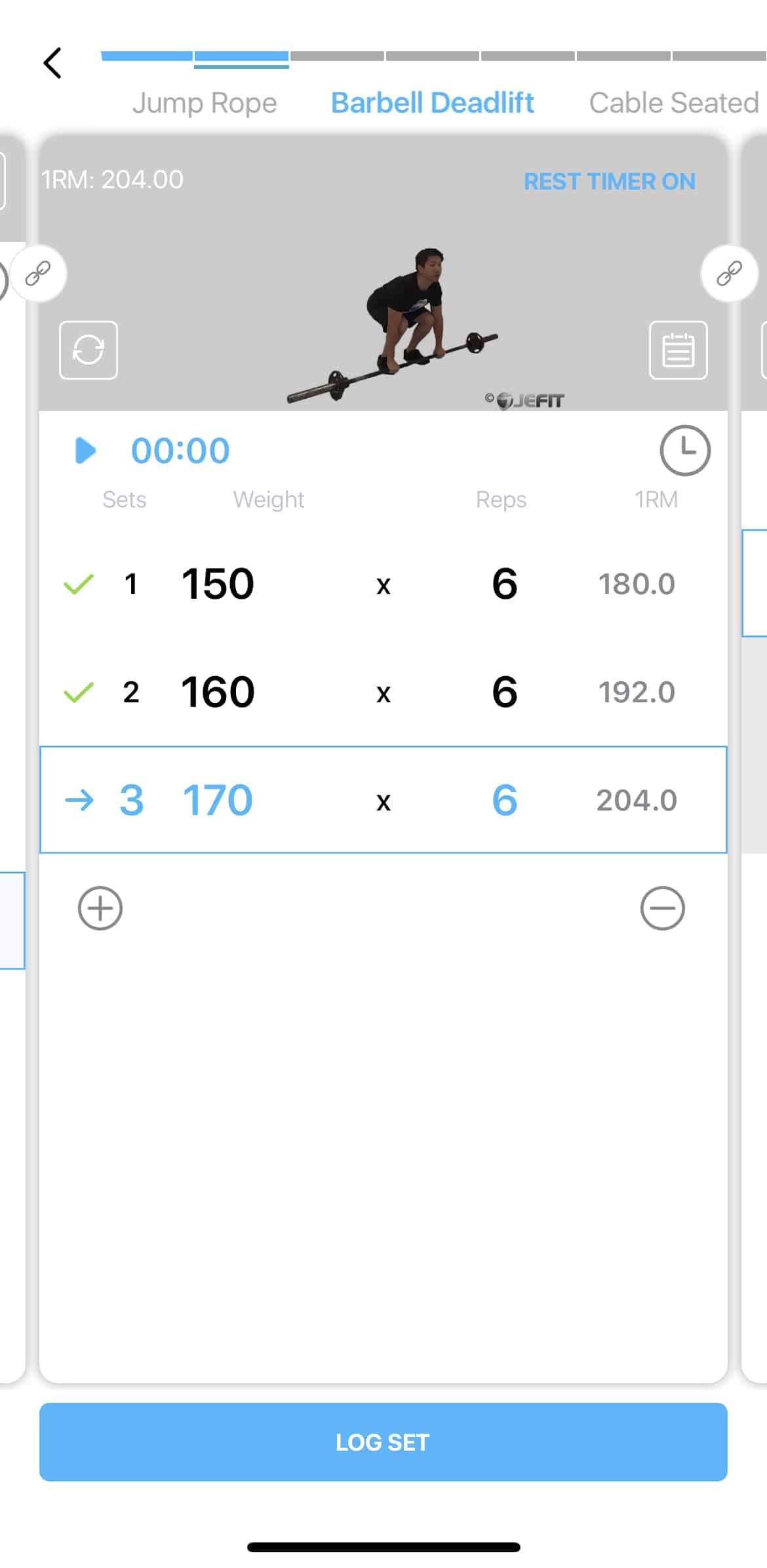Edit the reps value in set 1
Image resolution: width=767 pixels, height=1568 pixels.
tap(504, 584)
